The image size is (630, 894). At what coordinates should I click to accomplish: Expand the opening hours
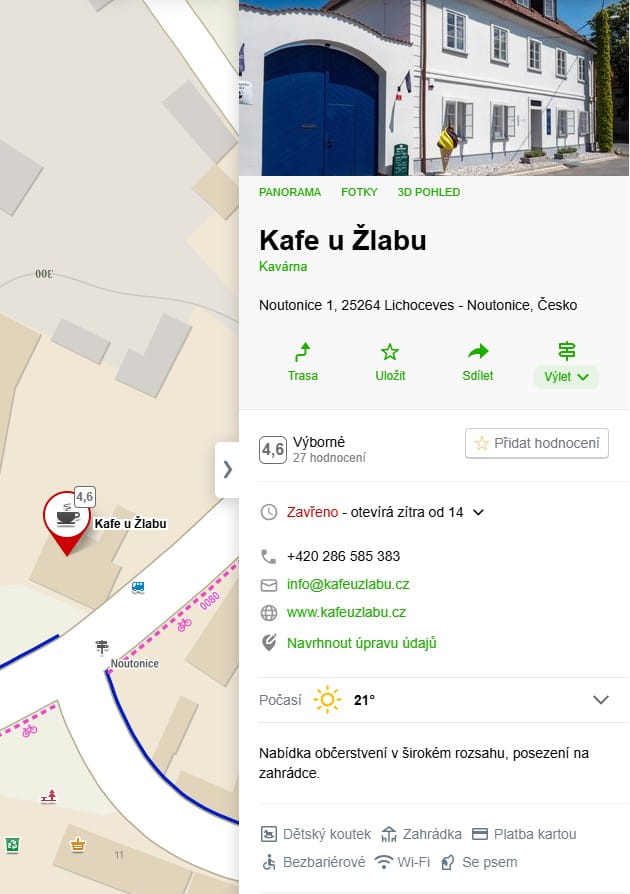pyautogui.click(x=478, y=512)
